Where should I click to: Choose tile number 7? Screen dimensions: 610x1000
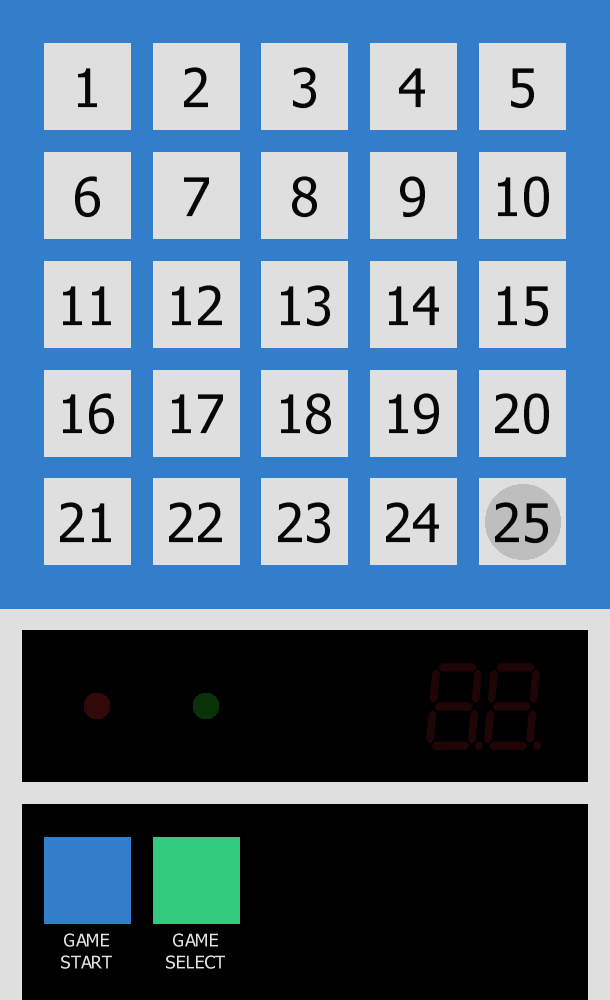tap(196, 196)
